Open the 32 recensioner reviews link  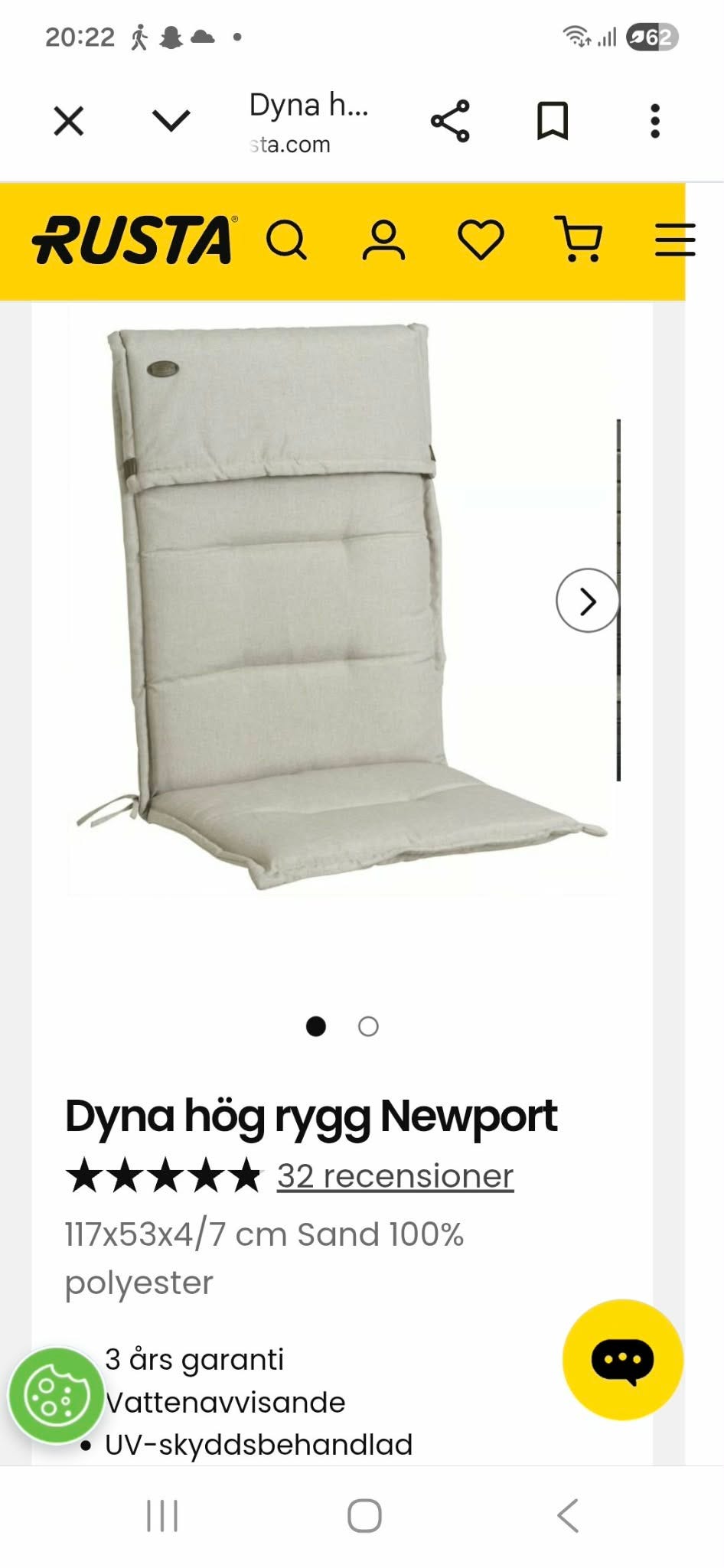(395, 1176)
